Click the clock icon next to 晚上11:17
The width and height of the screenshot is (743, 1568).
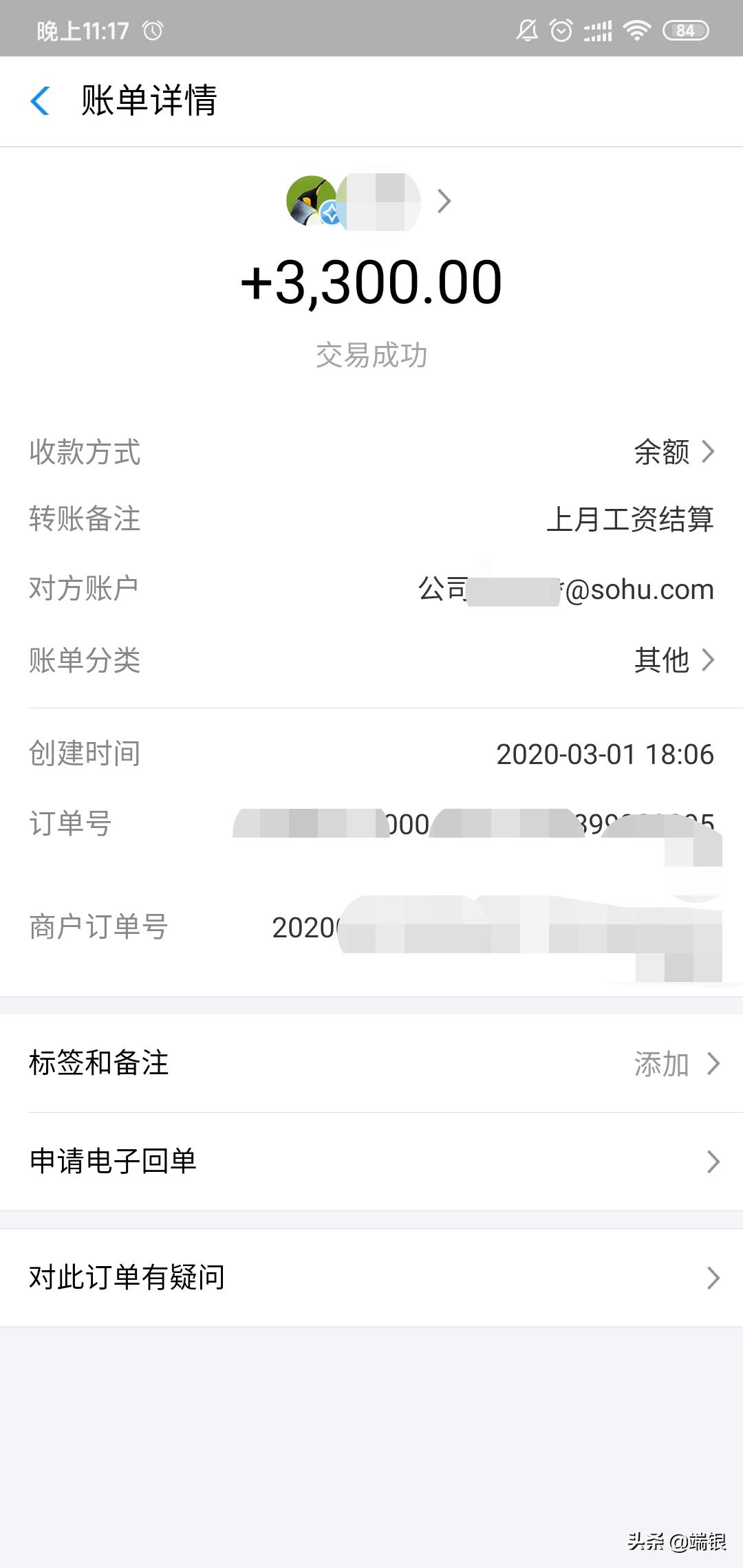coord(153,30)
